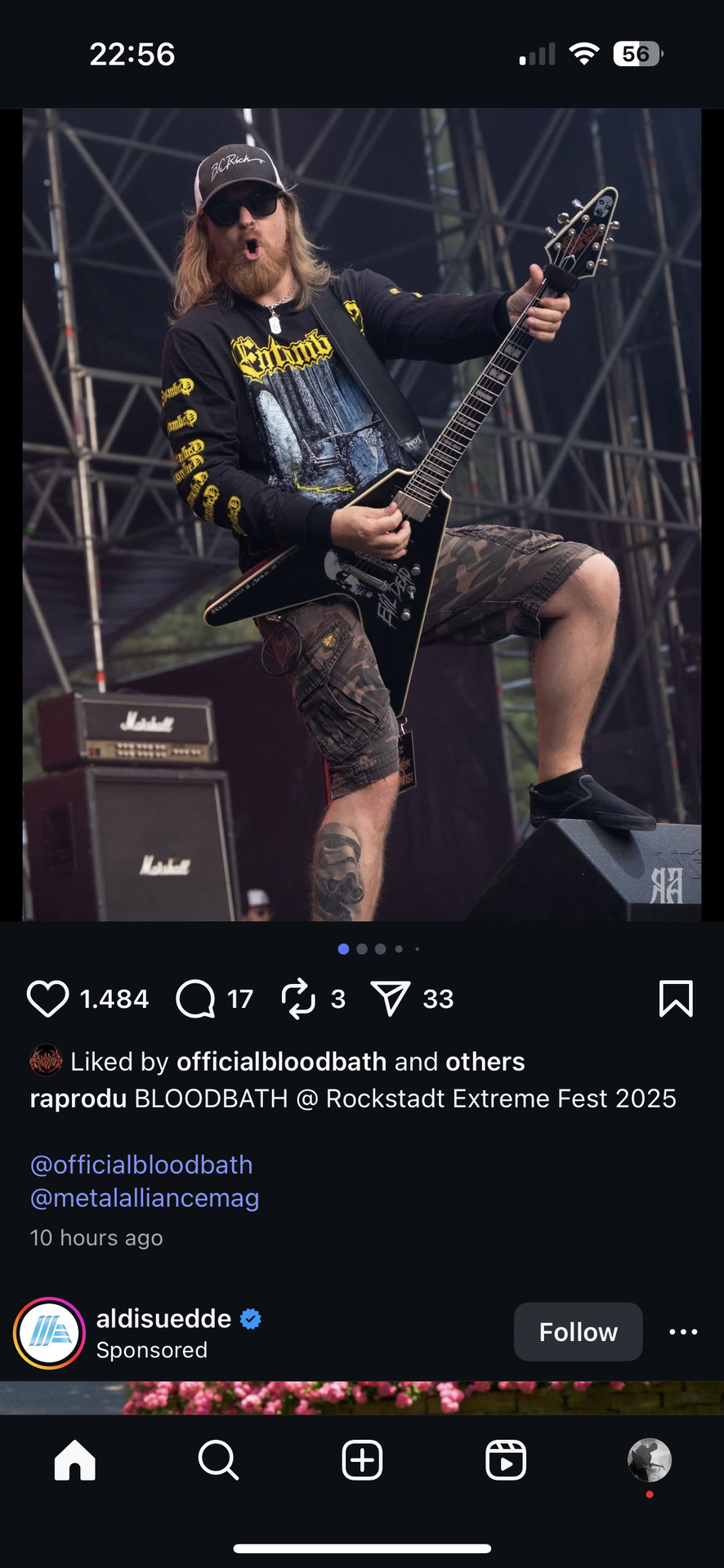
Task: Repost the Bloodbath photo post
Action: 298,999
